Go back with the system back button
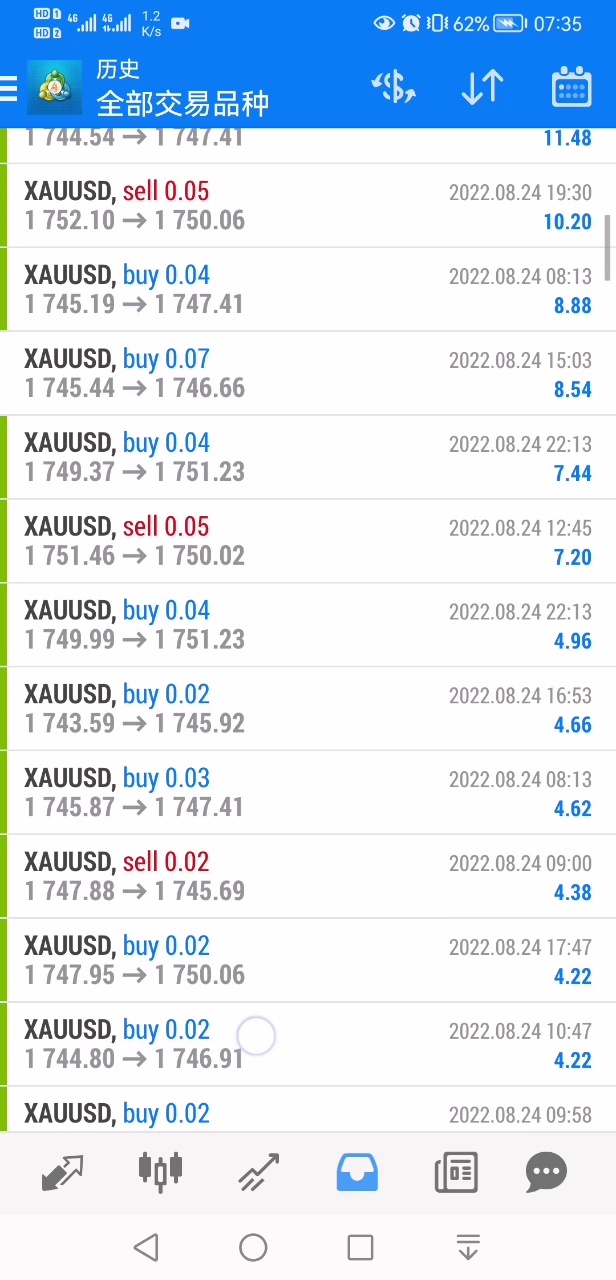 (146, 1247)
